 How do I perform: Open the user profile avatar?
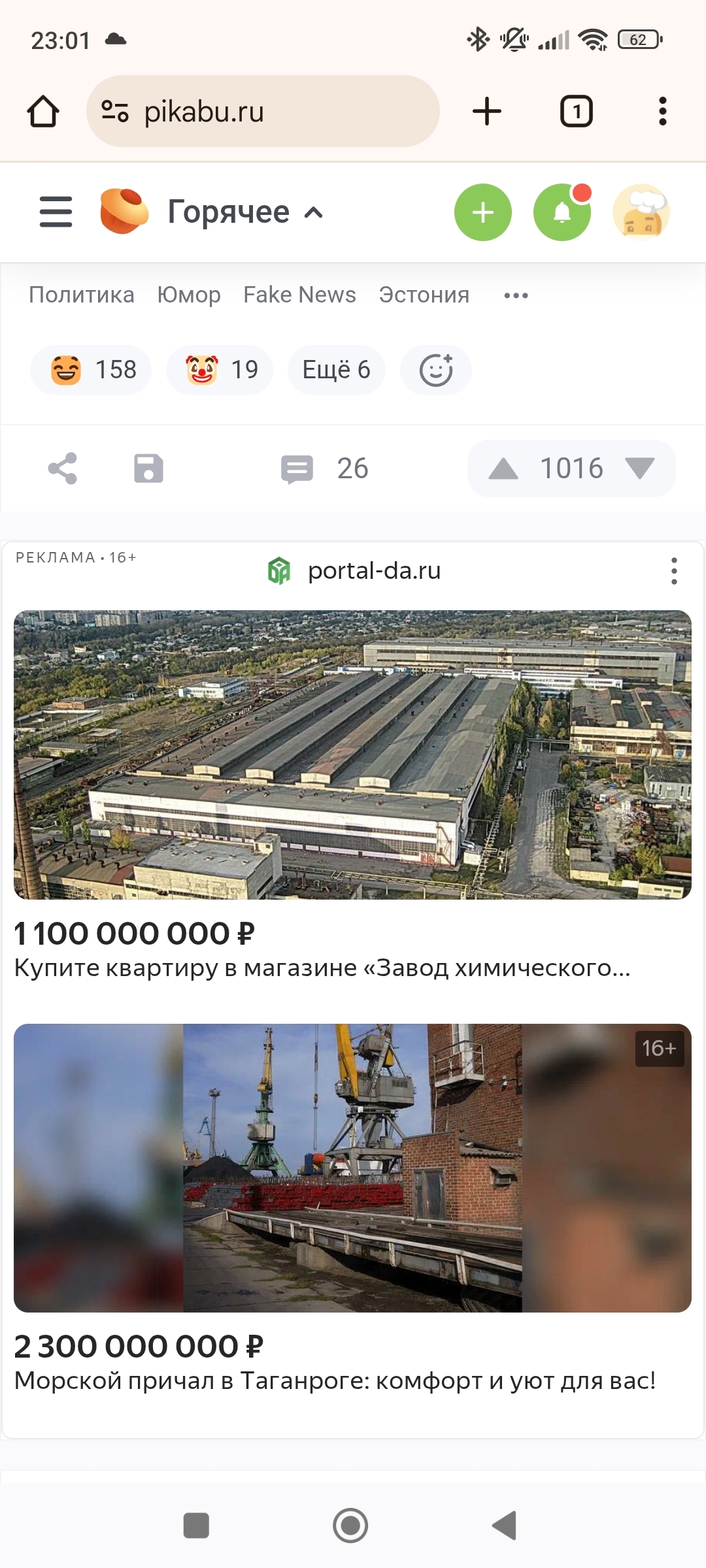pos(641,212)
